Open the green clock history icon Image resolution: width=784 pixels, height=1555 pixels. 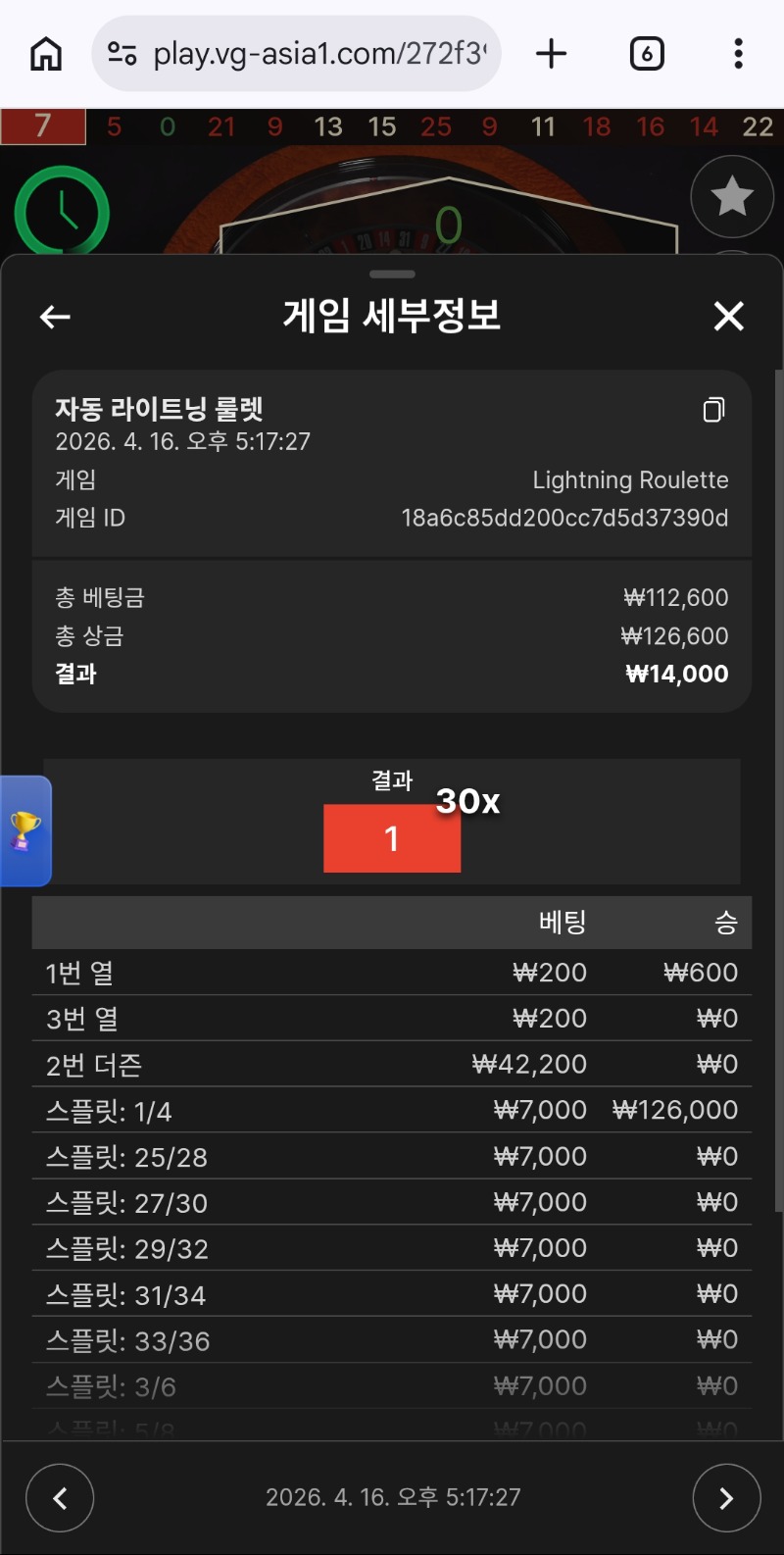pos(62,212)
